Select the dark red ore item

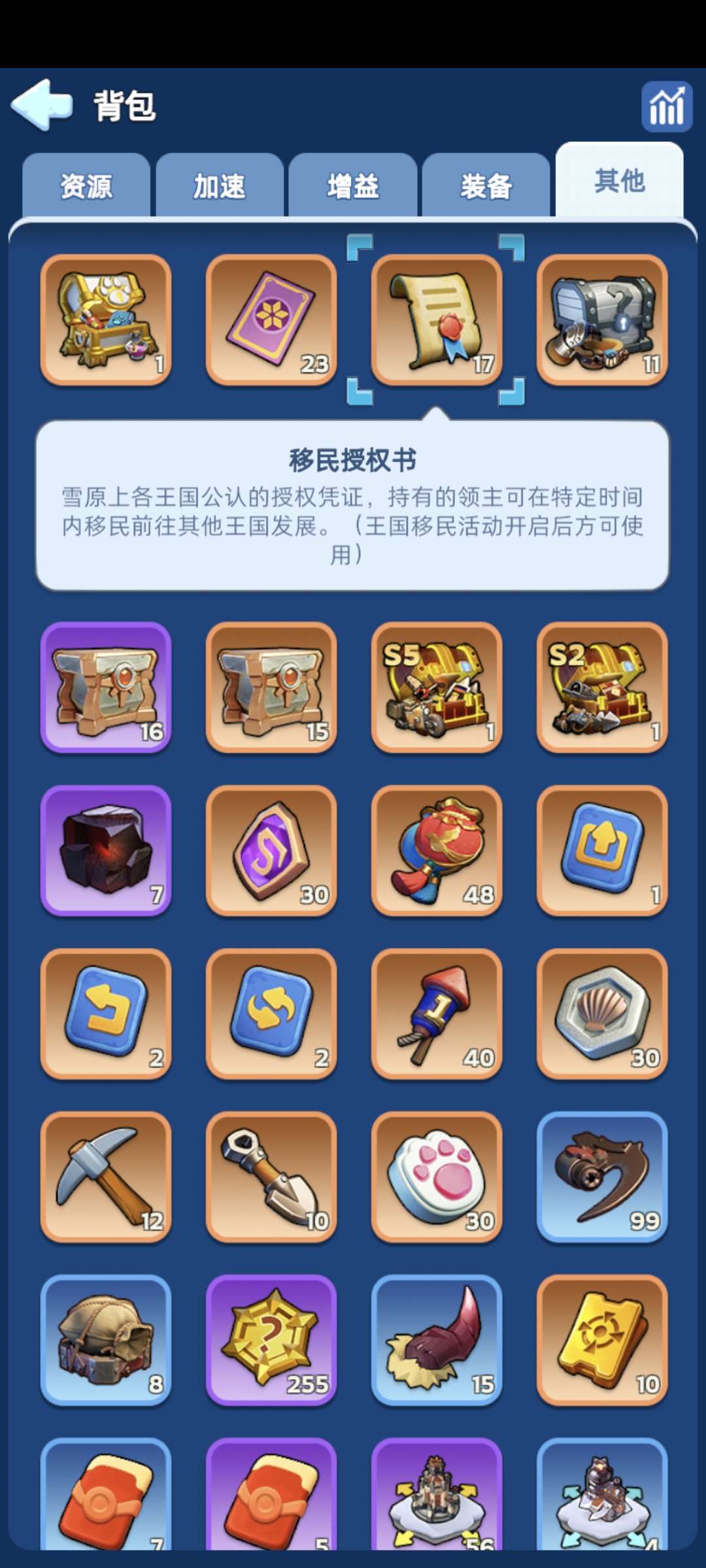tap(106, 851)
